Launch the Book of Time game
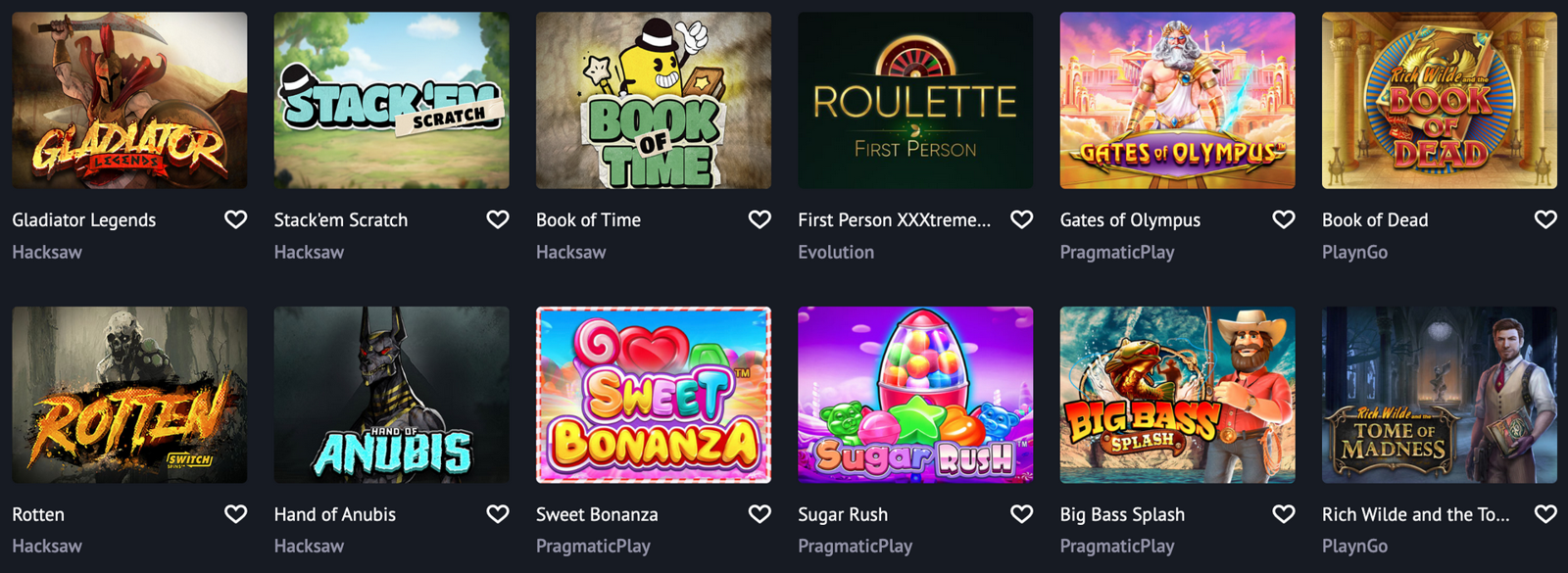The height and width of the screenshot is (573, 1568). point(653,100)
